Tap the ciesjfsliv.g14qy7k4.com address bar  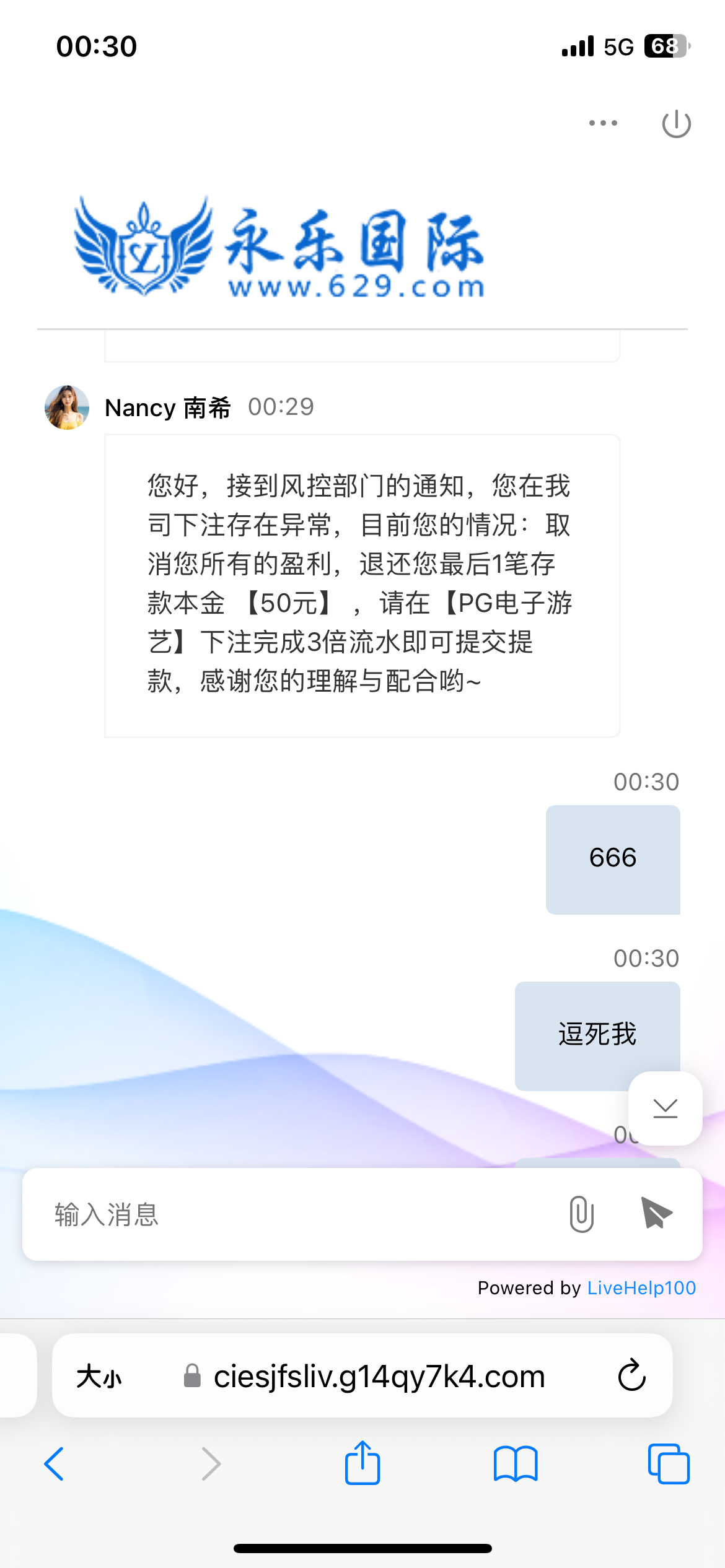click(x=378, y=1377)
